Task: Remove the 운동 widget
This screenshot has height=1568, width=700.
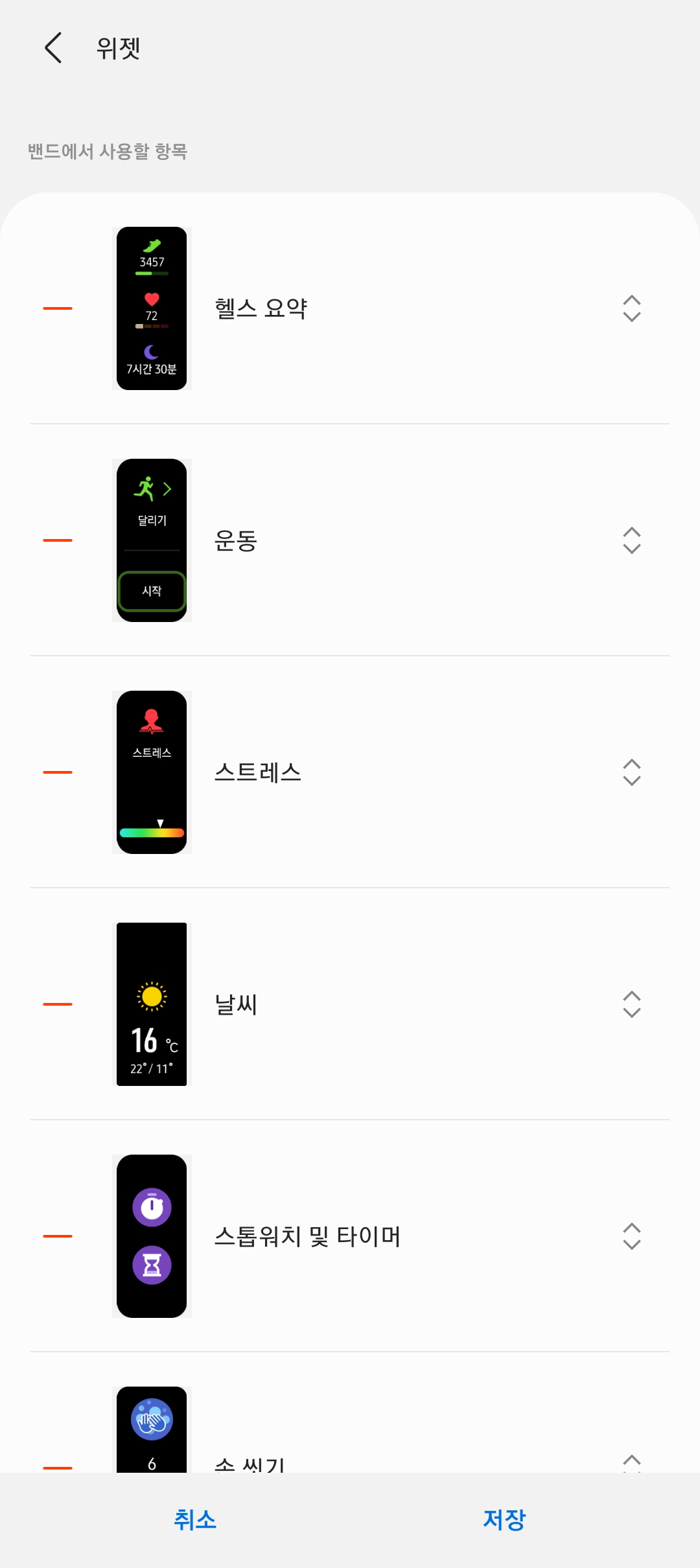Action: (x=58, y=540)
